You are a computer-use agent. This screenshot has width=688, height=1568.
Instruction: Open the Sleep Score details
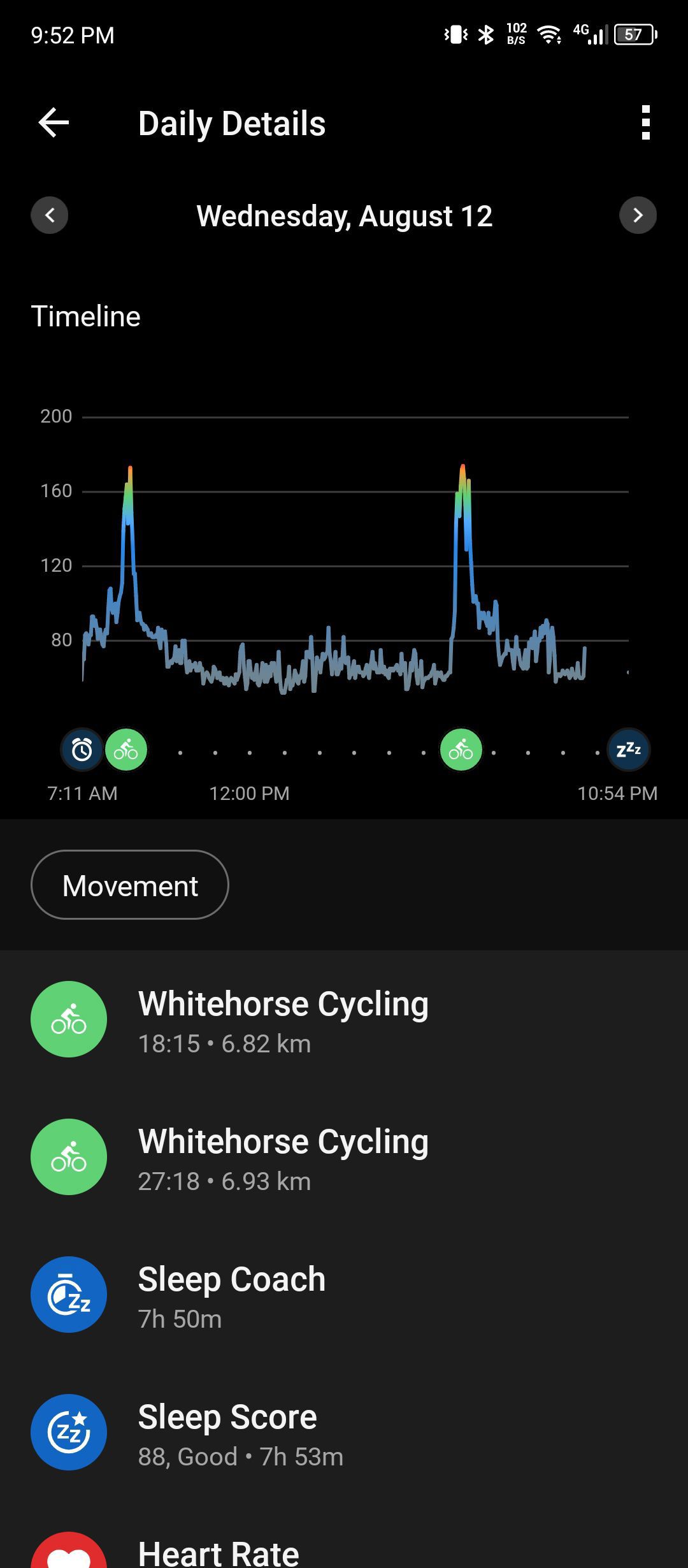[344, 1433]
